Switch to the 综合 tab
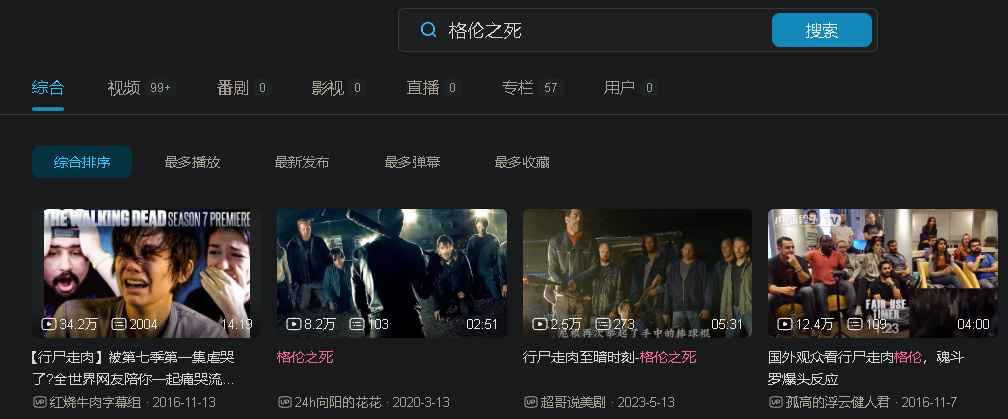 48,88
